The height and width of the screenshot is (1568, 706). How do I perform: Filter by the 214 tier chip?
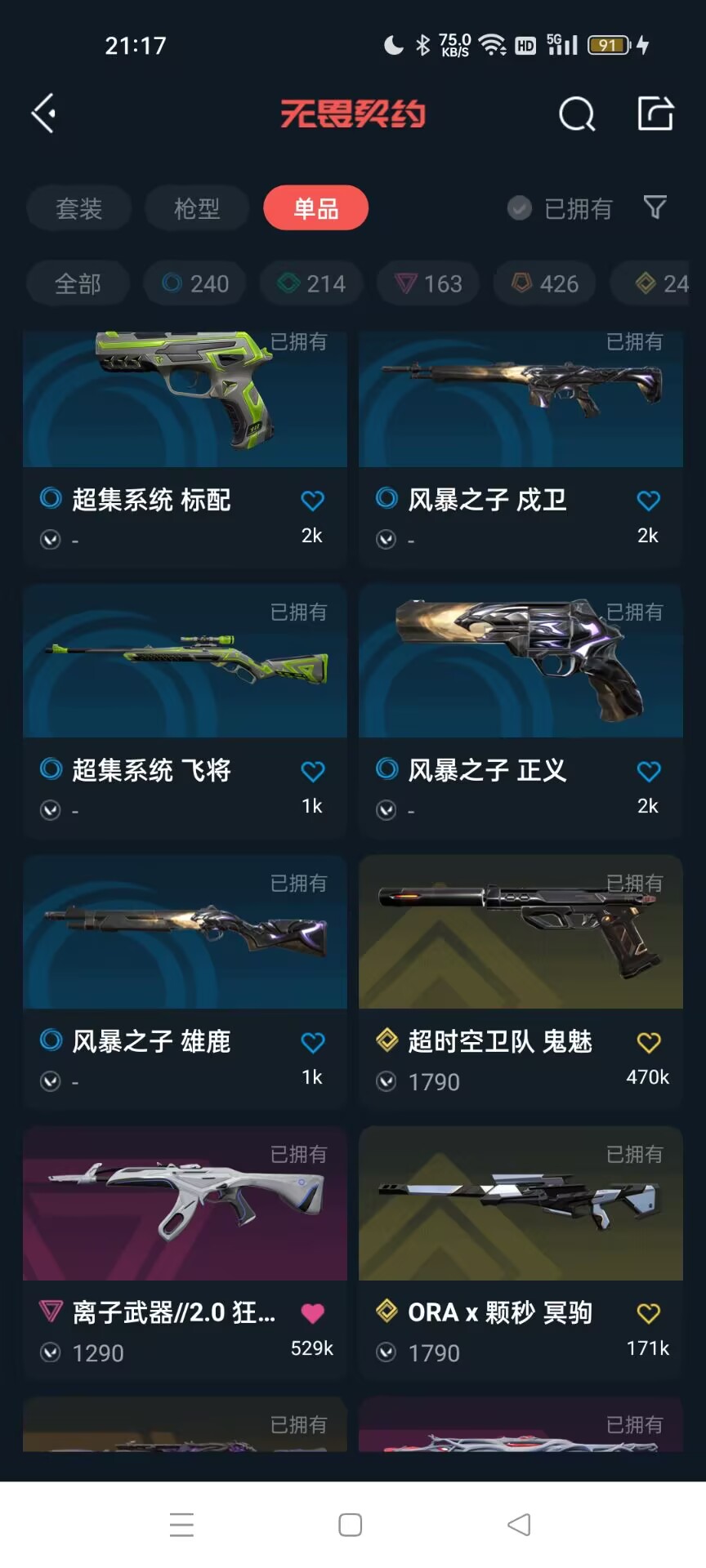click(x=311, y=283)
